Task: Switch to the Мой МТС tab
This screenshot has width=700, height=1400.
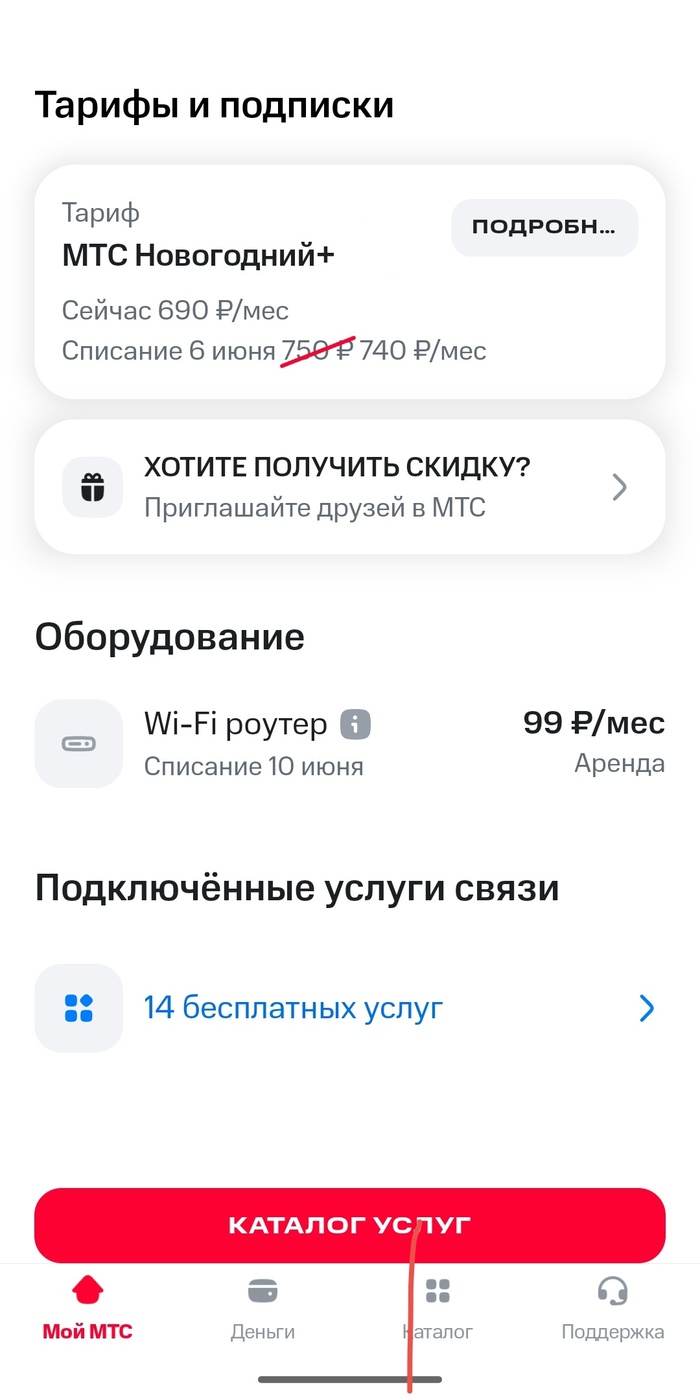Action: click(x=87, y=1310)
